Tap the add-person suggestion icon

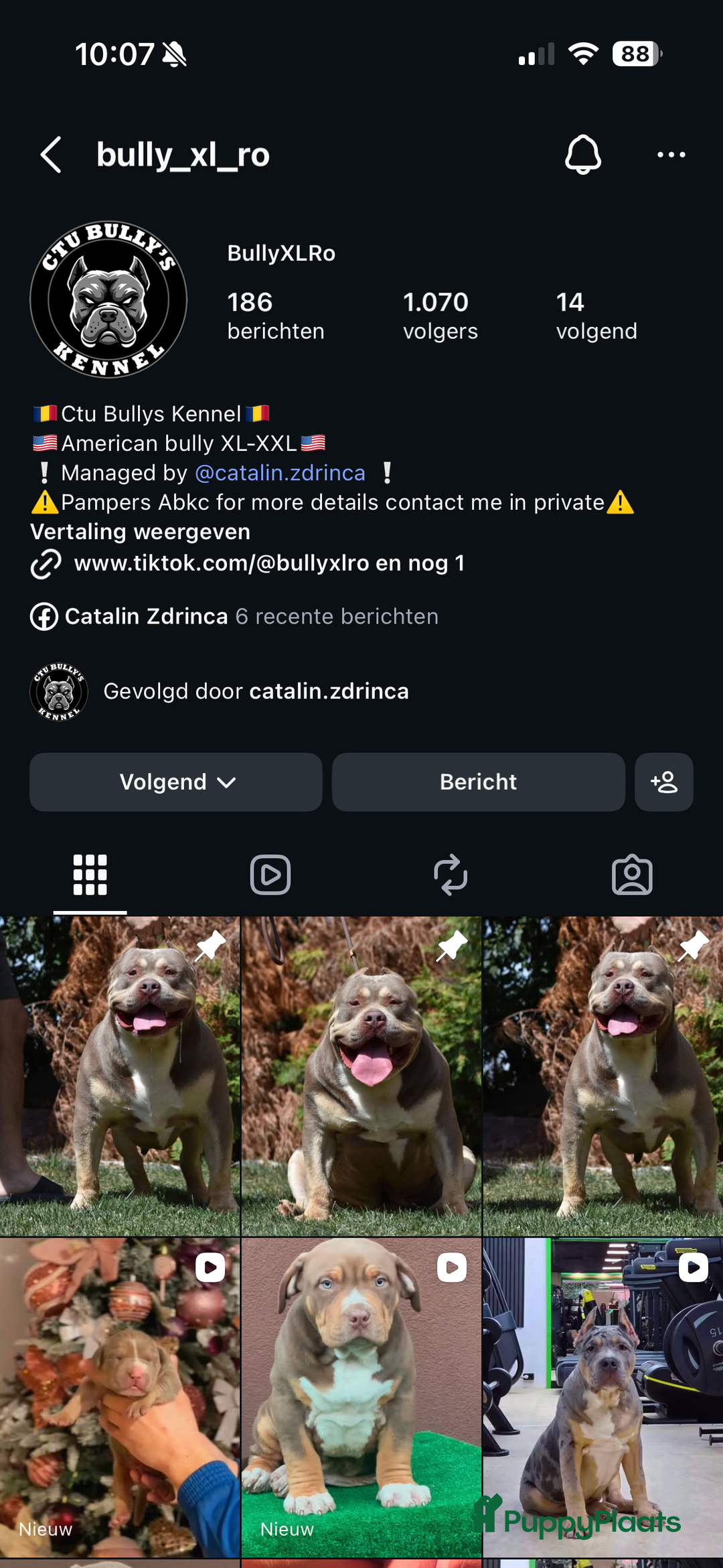point(663,782)
